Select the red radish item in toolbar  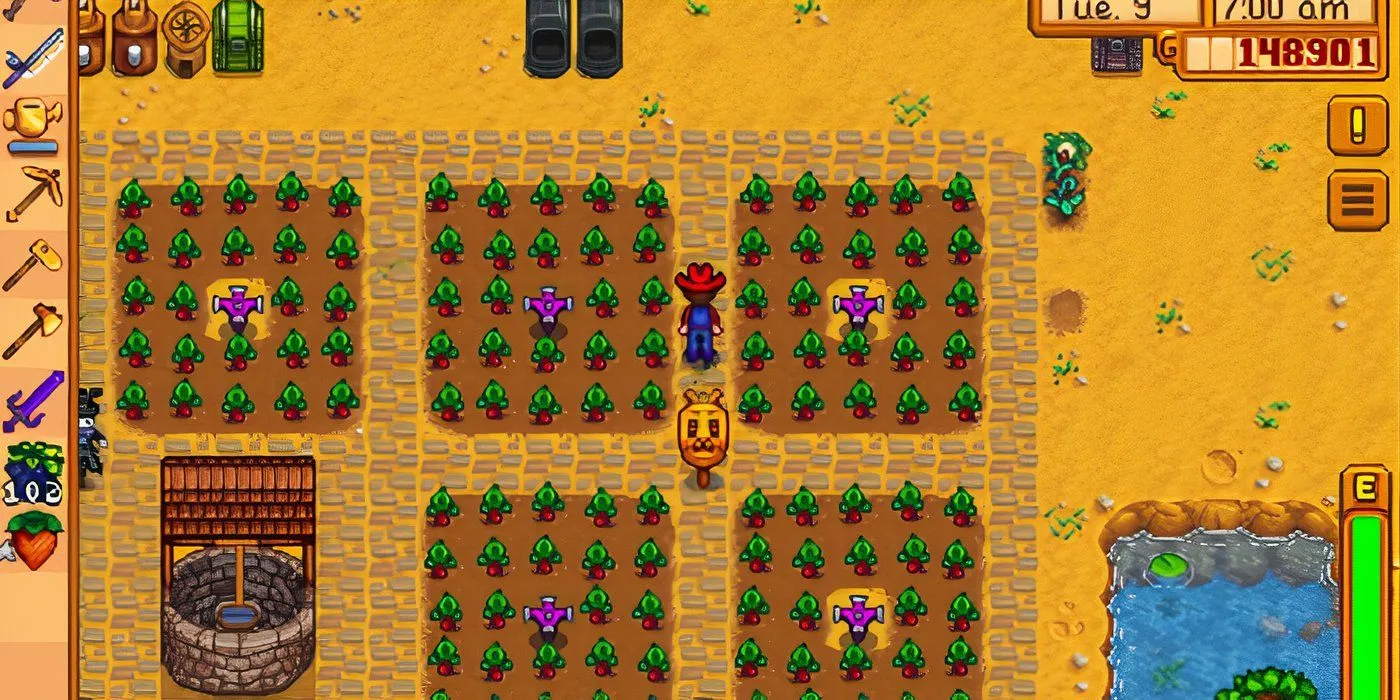33,540
